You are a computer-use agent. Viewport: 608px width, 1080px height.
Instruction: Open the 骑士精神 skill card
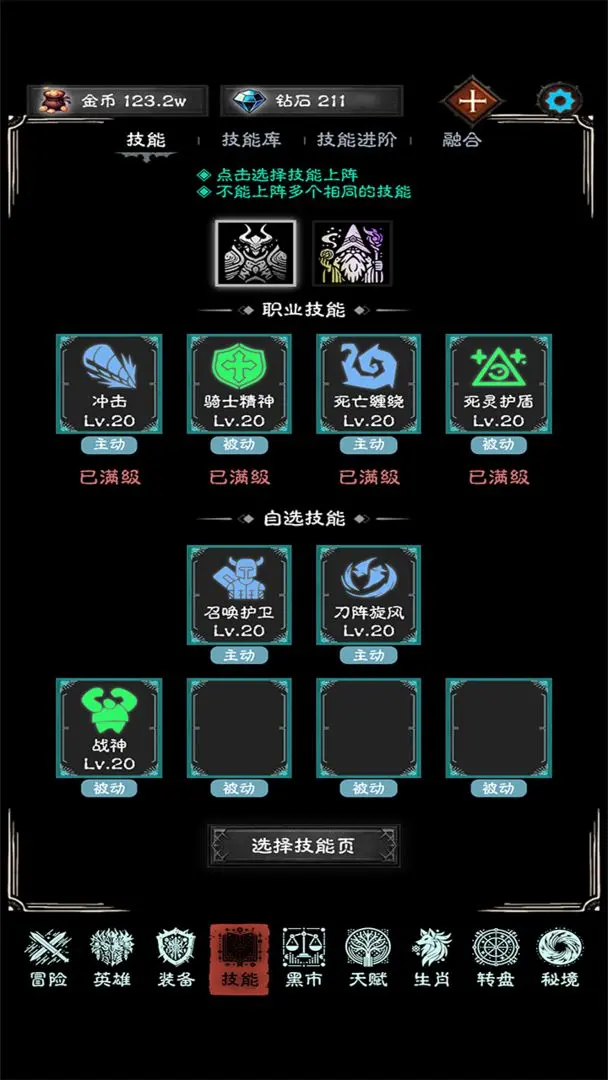(x=239, y=384)
